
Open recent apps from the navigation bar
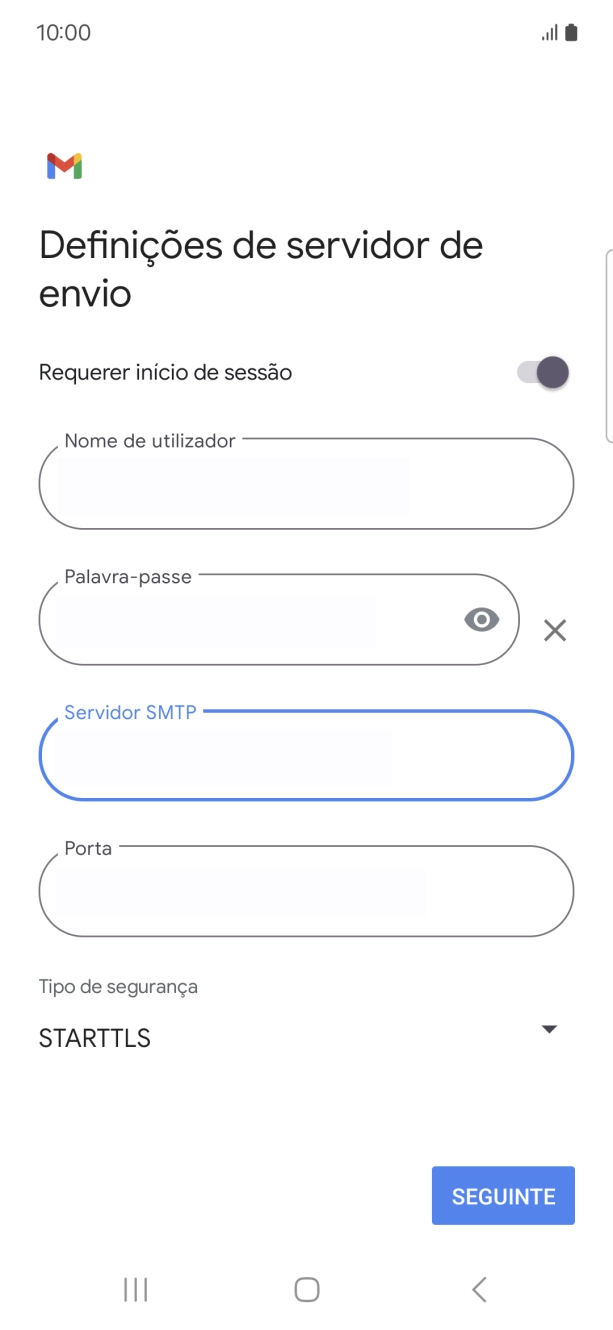135,1289
